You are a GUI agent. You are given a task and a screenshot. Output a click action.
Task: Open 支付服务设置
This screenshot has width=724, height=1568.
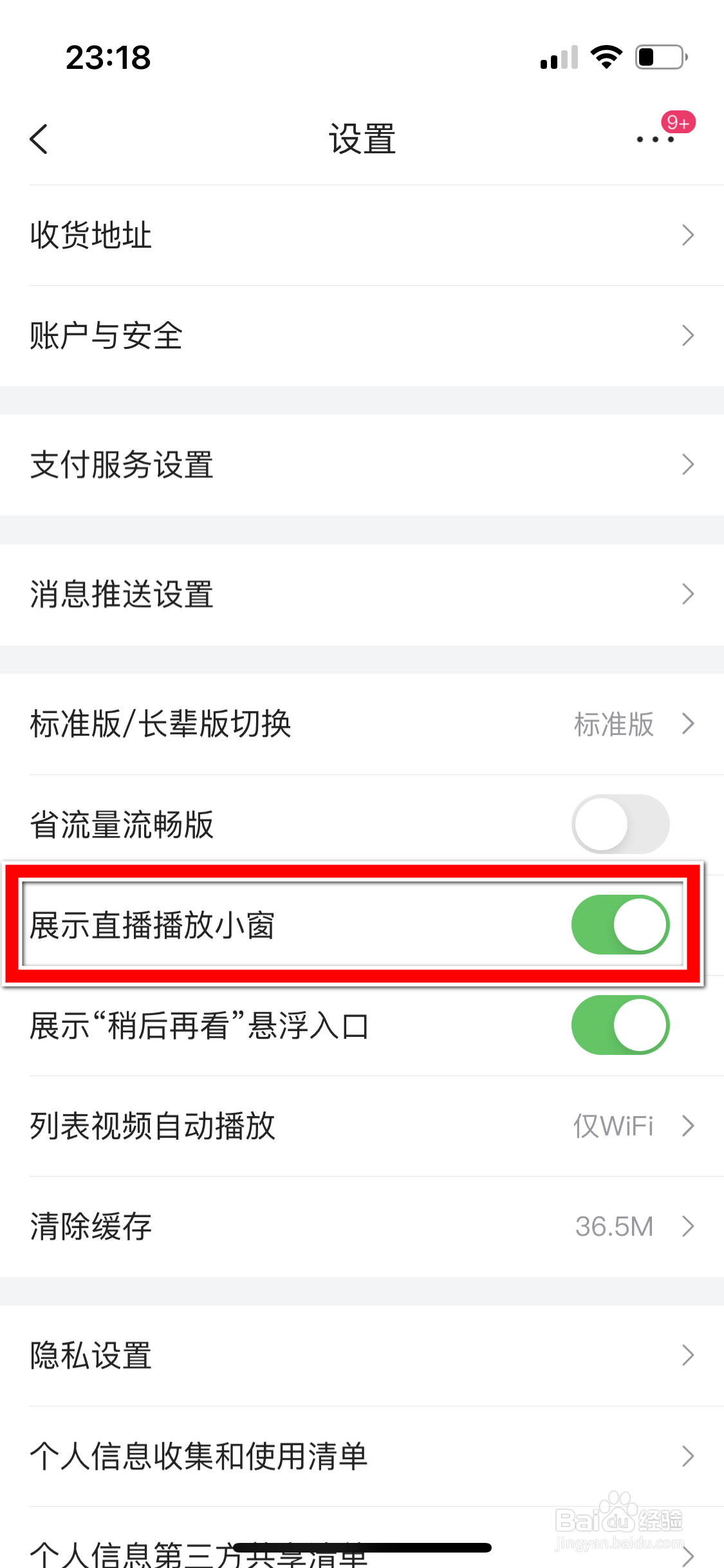362,465
